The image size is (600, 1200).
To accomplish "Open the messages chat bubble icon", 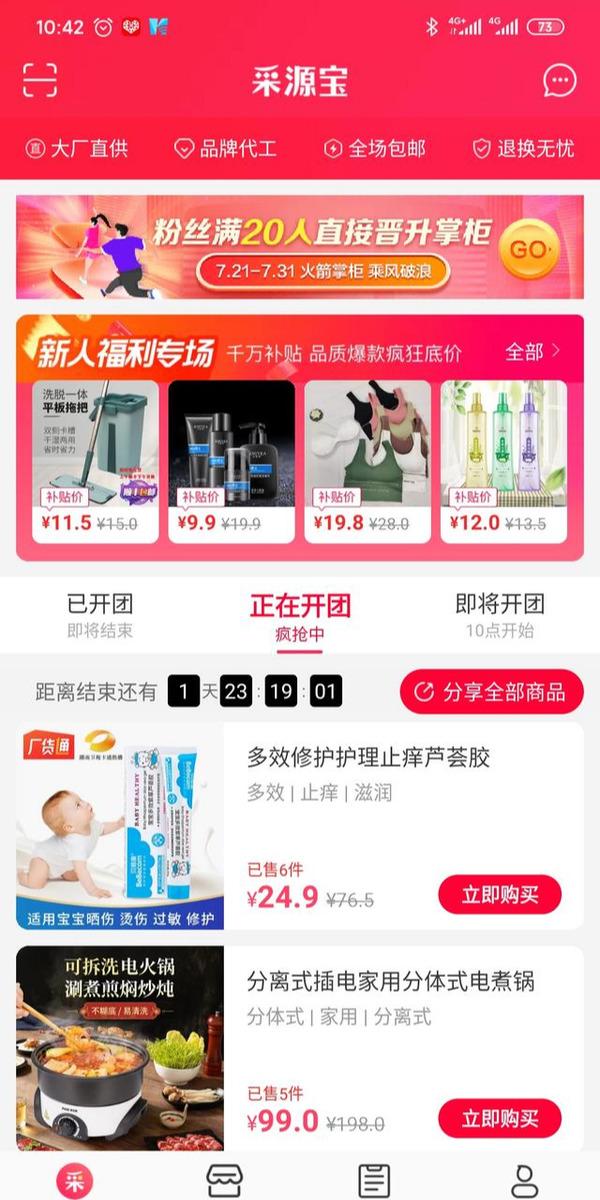I will tap(559, 81).
